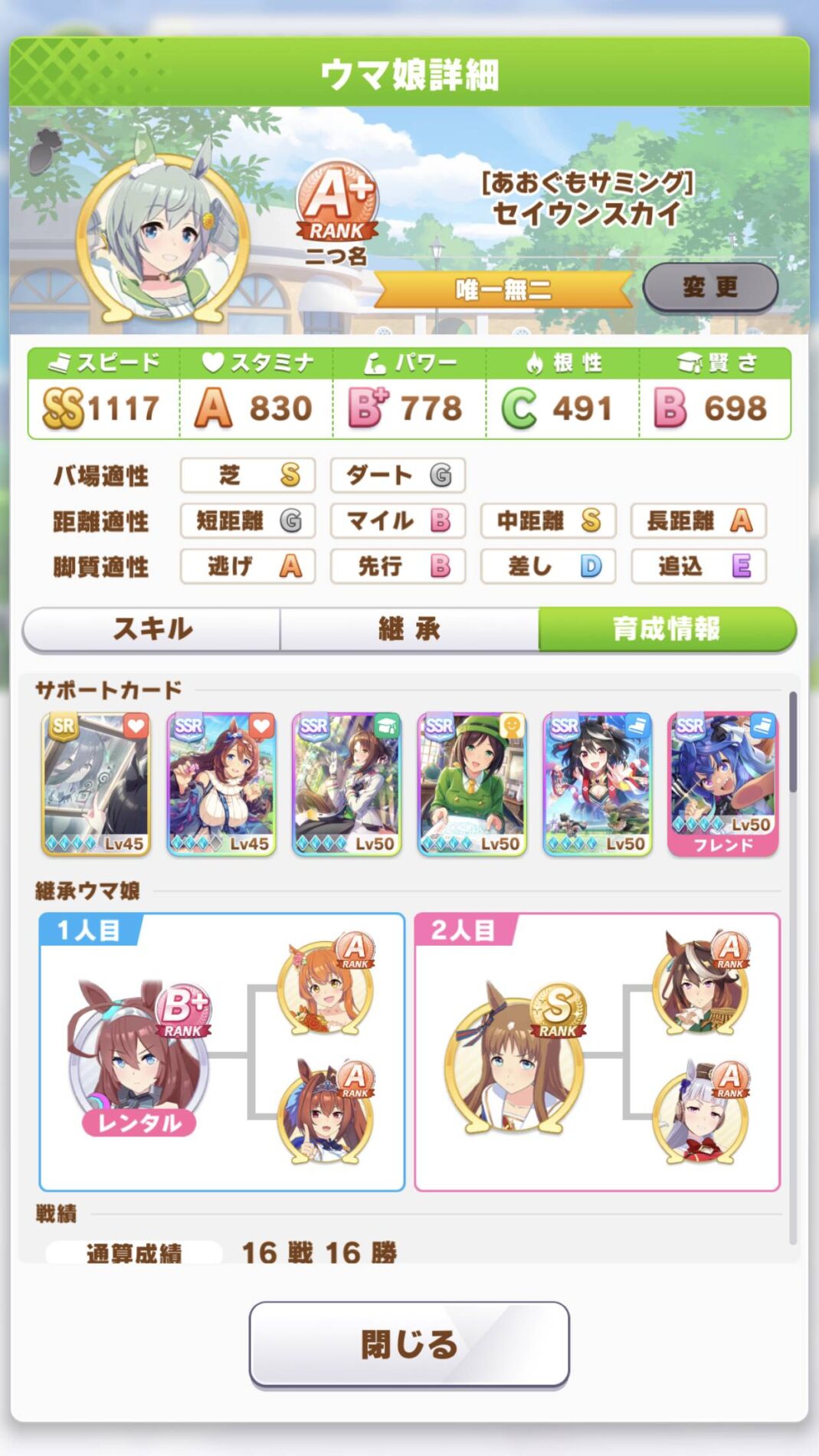This screenshot has width=819, height=1456.
Task: Tap the carrot icon at portrait corner
Action: click(x=44, y=150)
